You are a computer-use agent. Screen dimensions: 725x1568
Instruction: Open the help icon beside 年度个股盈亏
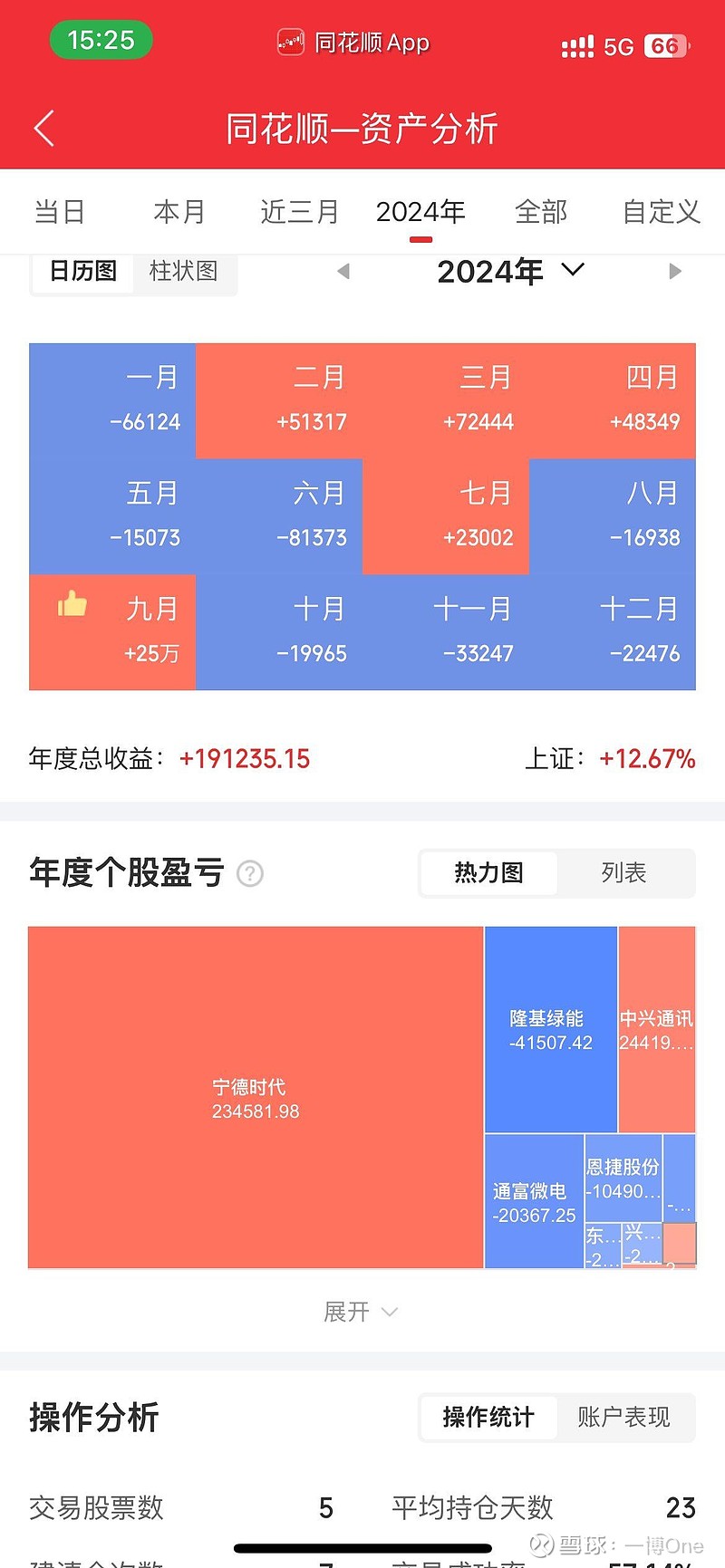pyautogui.click(x=249, y=873)
